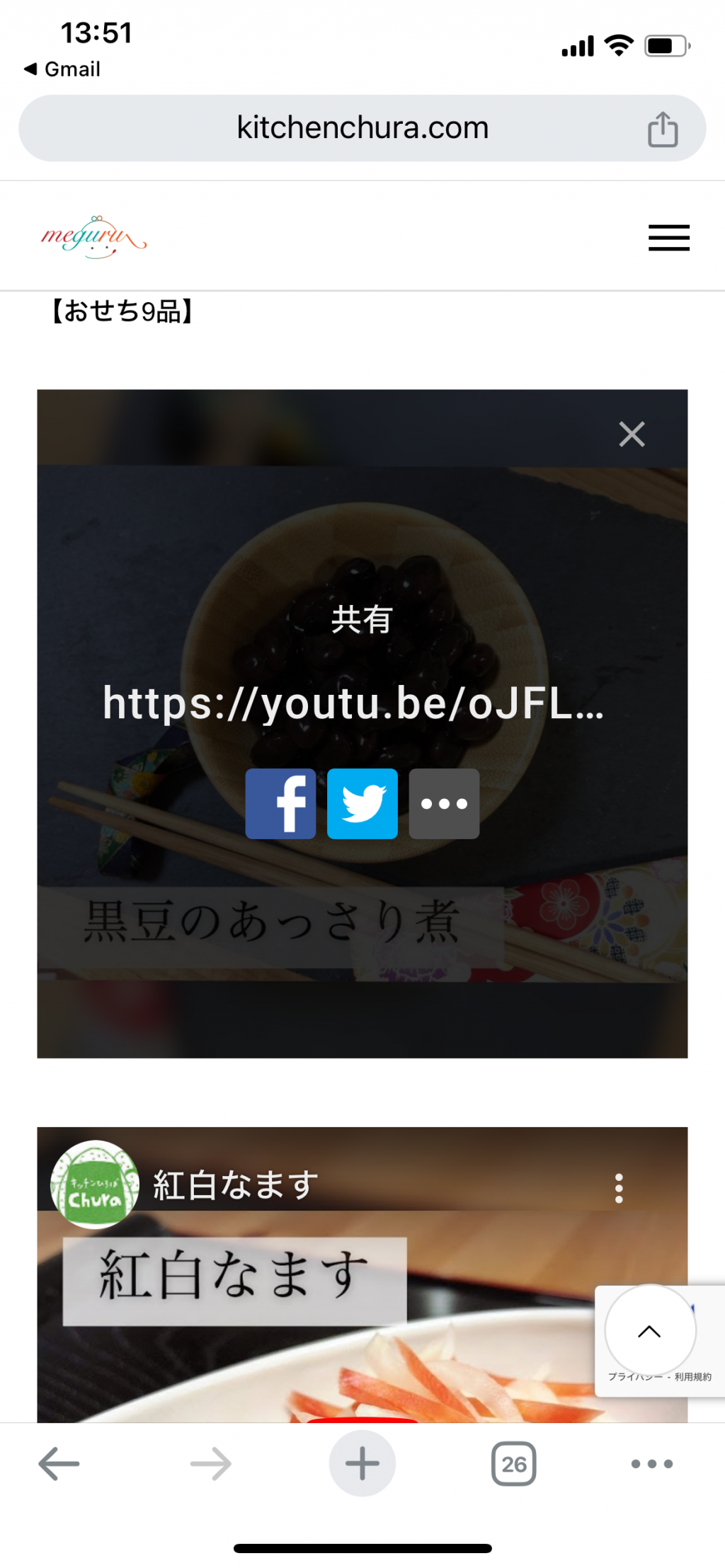Share the video on Facebook
Image resolution: width=725 pixels, height=1568 pixels.
(x=280, y=803)
